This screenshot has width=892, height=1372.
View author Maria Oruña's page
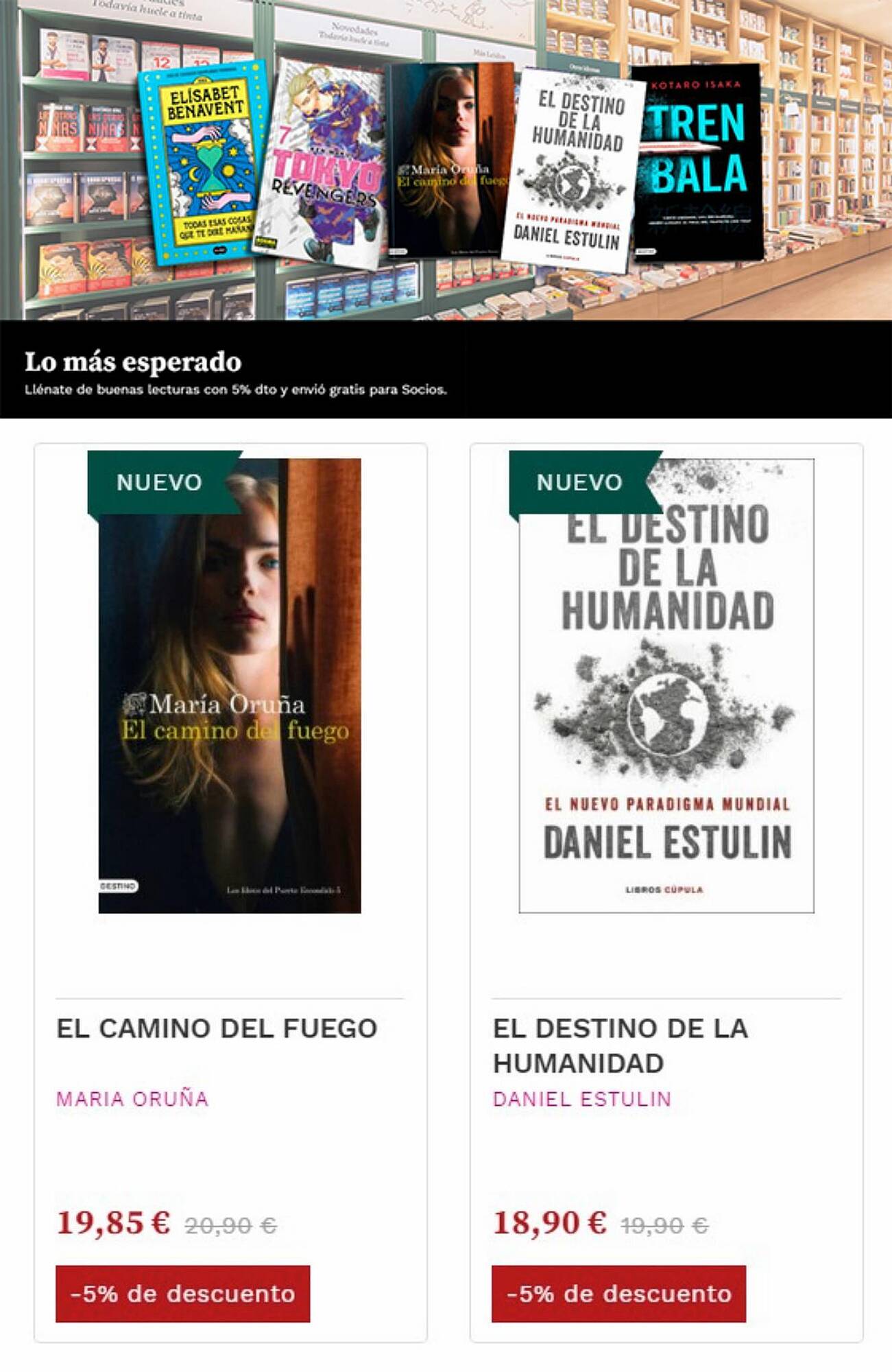[132, 1098]
